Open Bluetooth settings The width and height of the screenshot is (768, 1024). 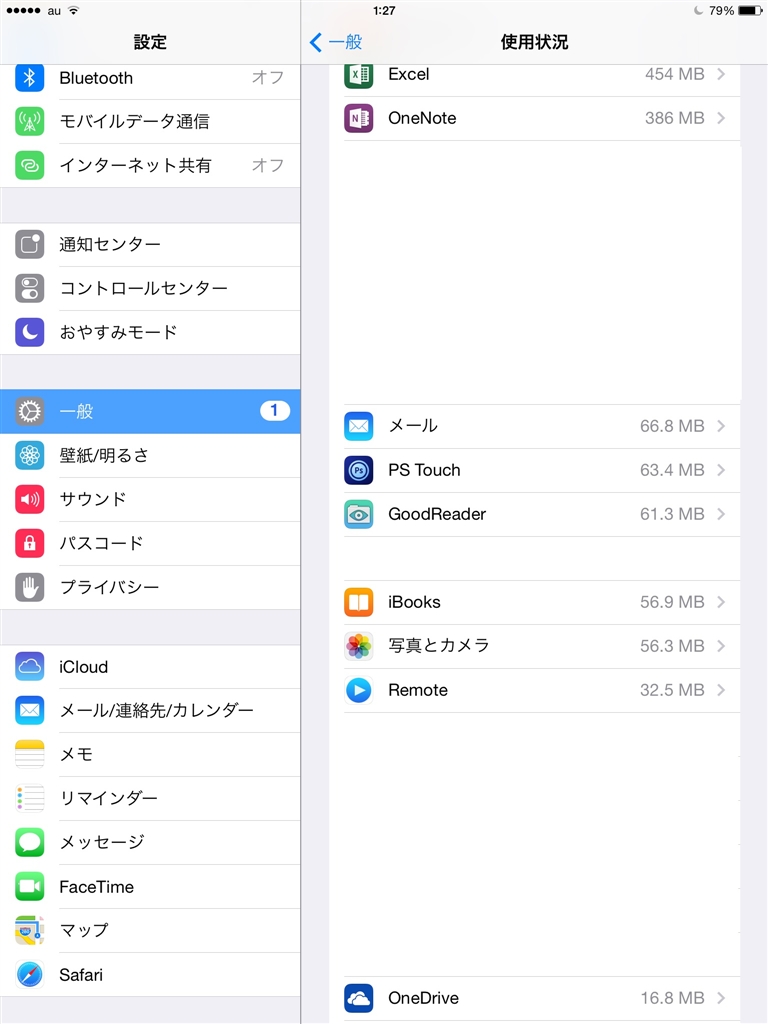(x=150, y=78)
